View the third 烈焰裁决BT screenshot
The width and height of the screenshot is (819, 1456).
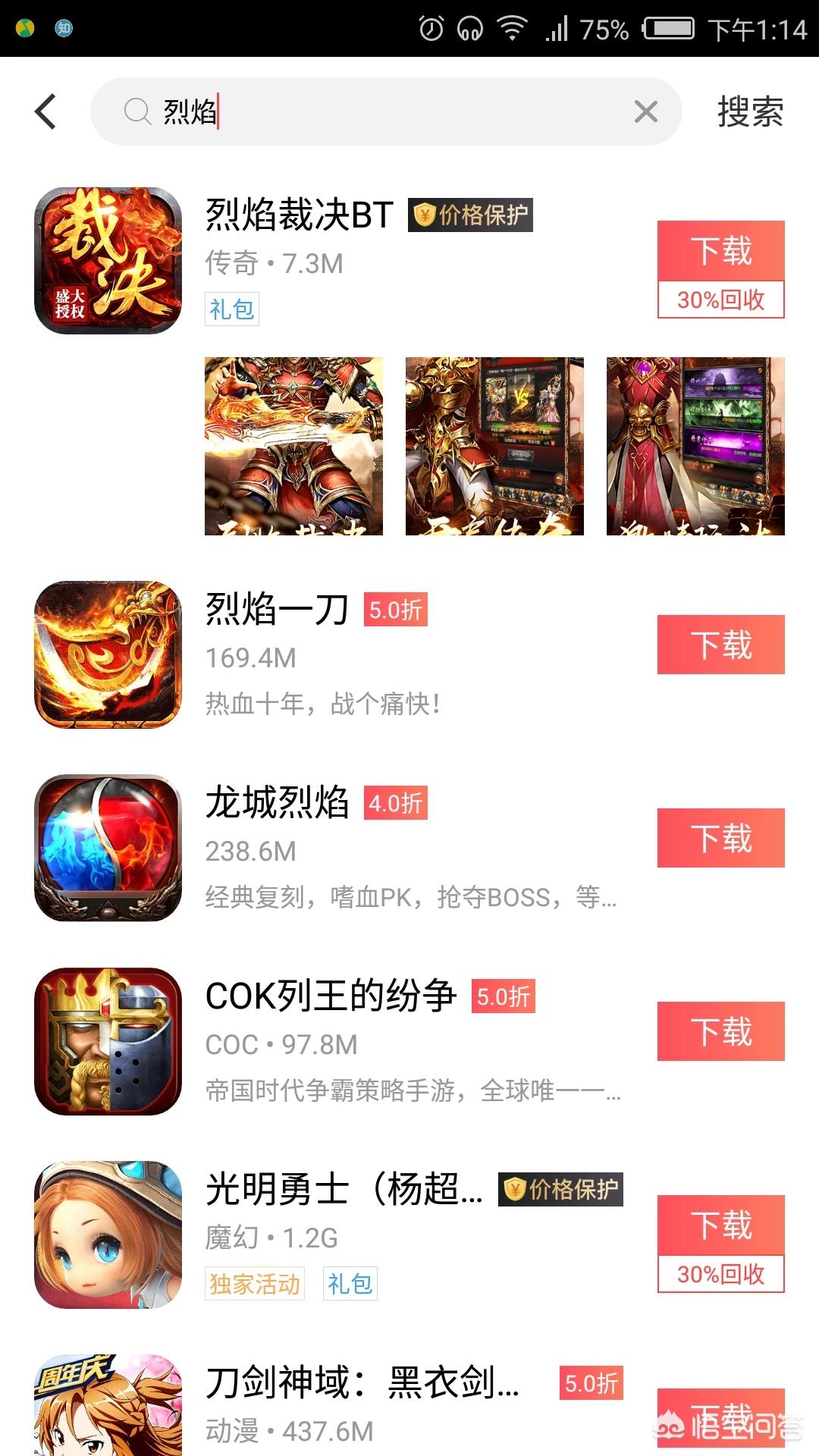tap(695, 446)
